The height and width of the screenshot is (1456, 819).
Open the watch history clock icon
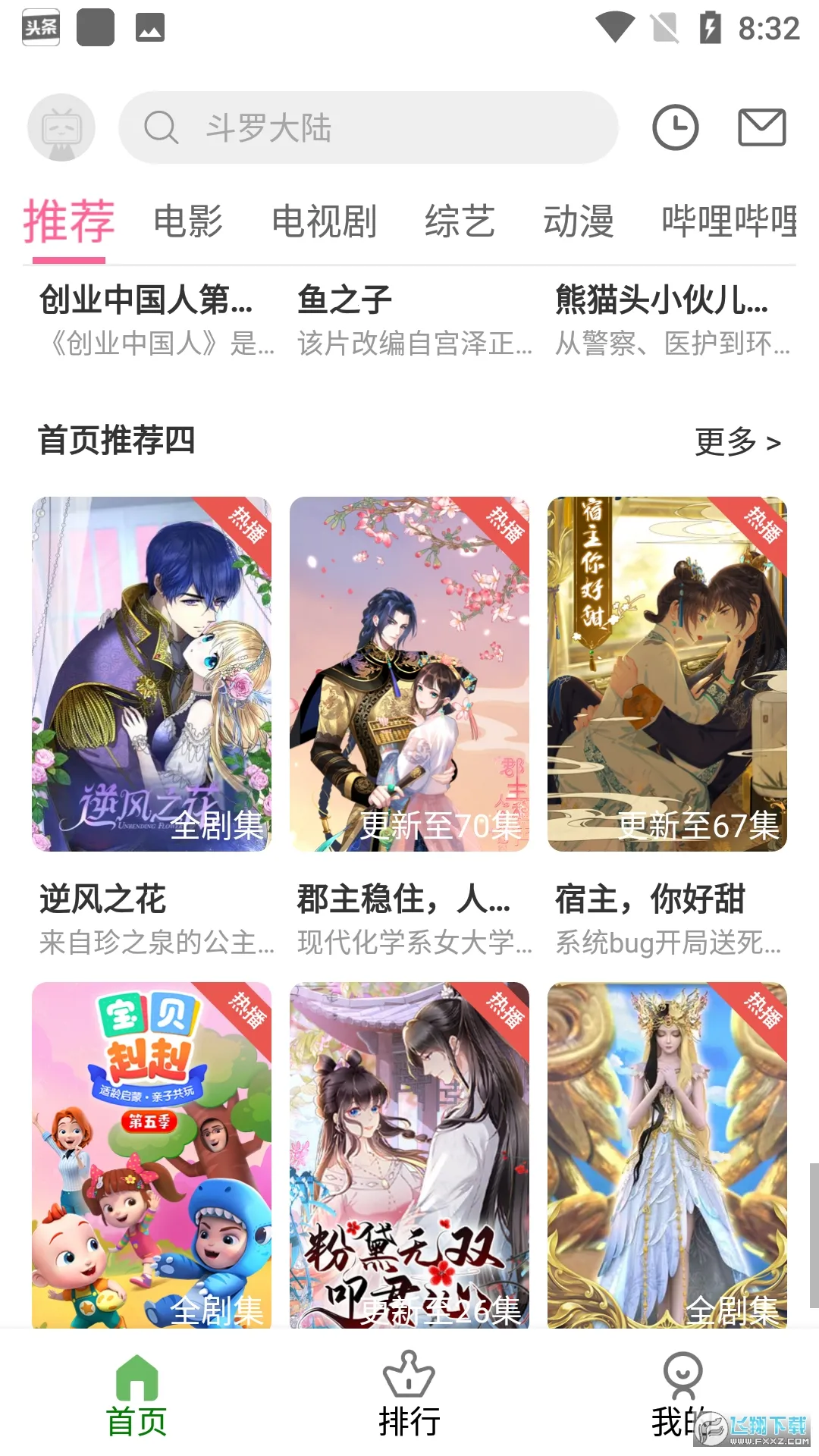pyautogui.click(x=675, y=127)
